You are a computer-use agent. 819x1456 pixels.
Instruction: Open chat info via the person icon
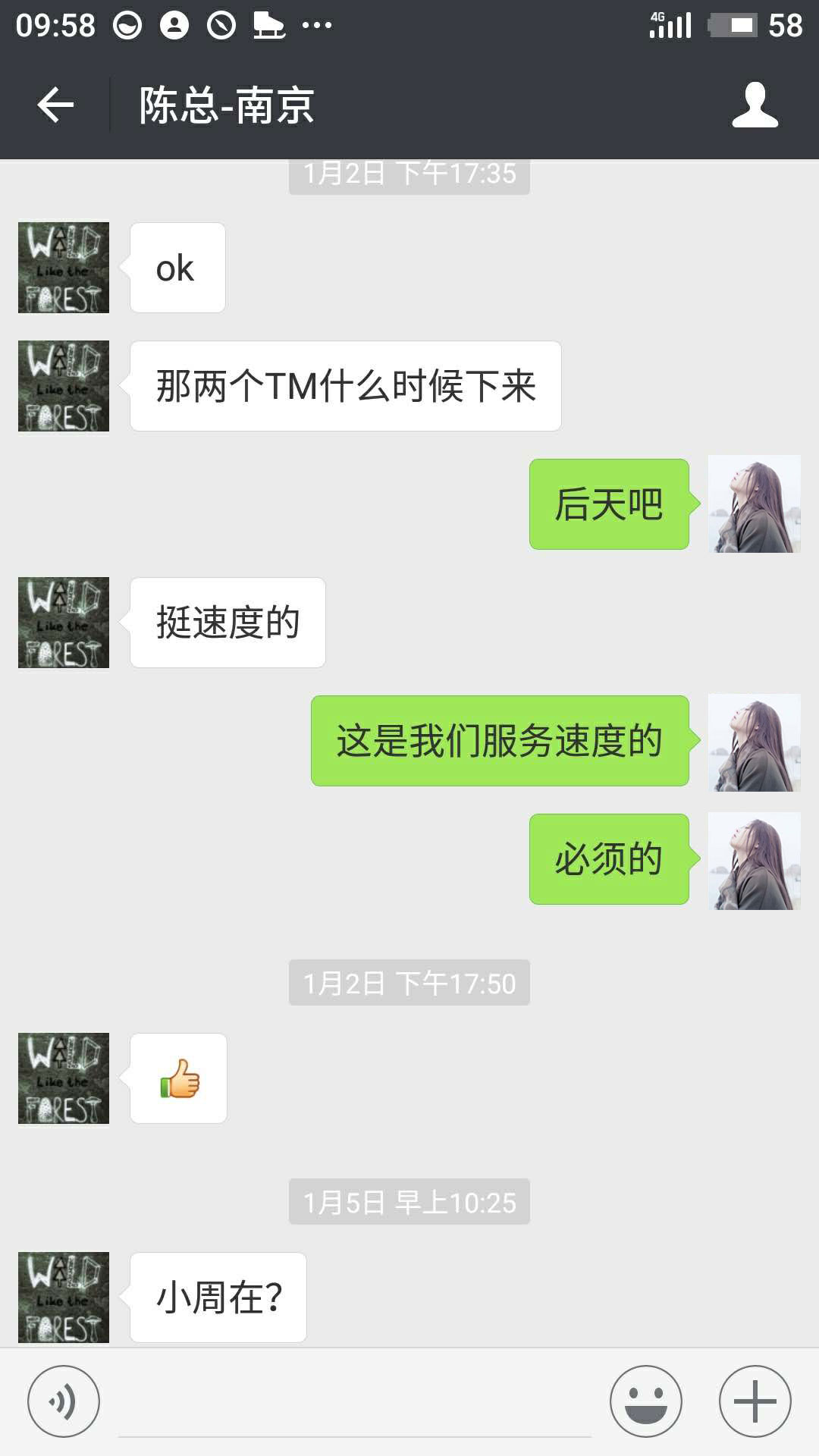[755, 105]
